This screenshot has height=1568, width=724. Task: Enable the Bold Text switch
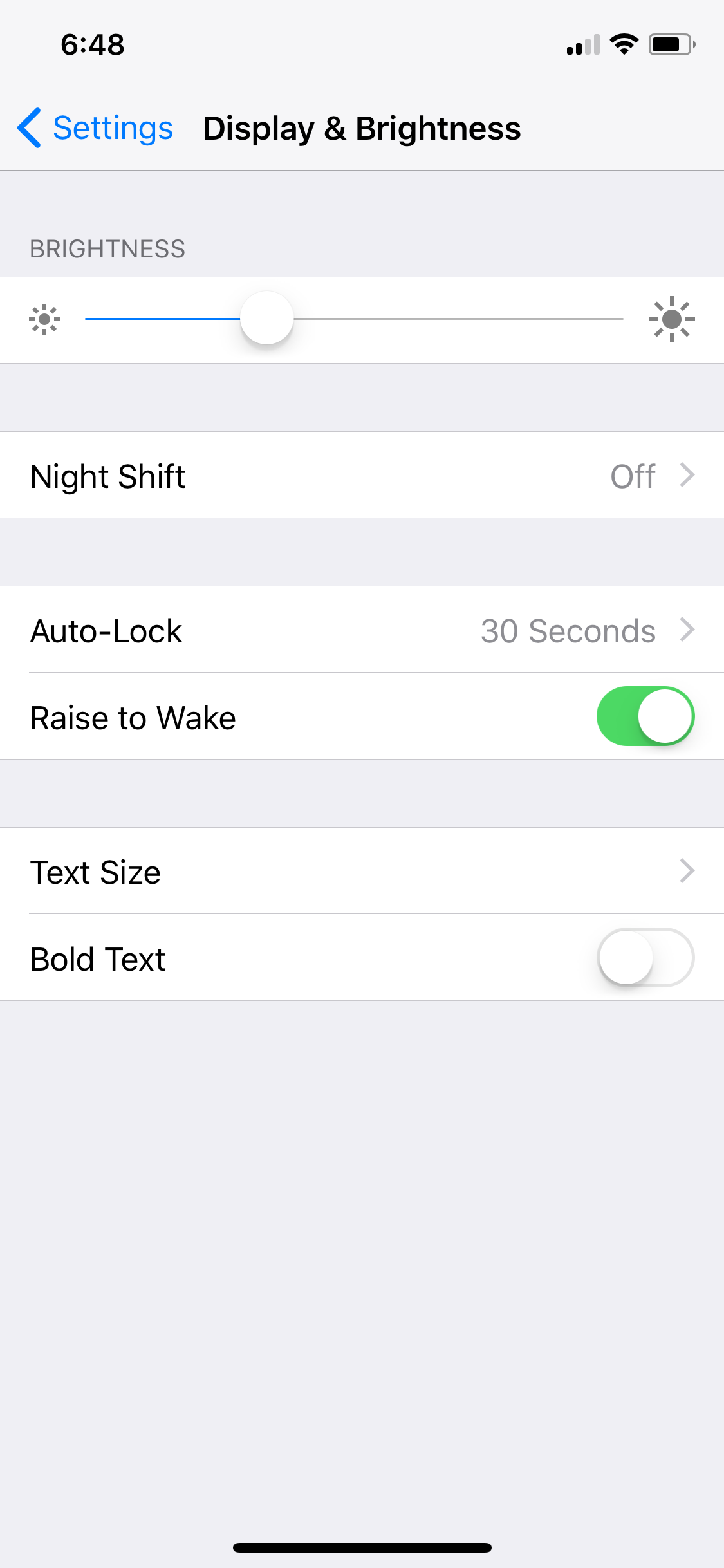click(x=645, y=958)
